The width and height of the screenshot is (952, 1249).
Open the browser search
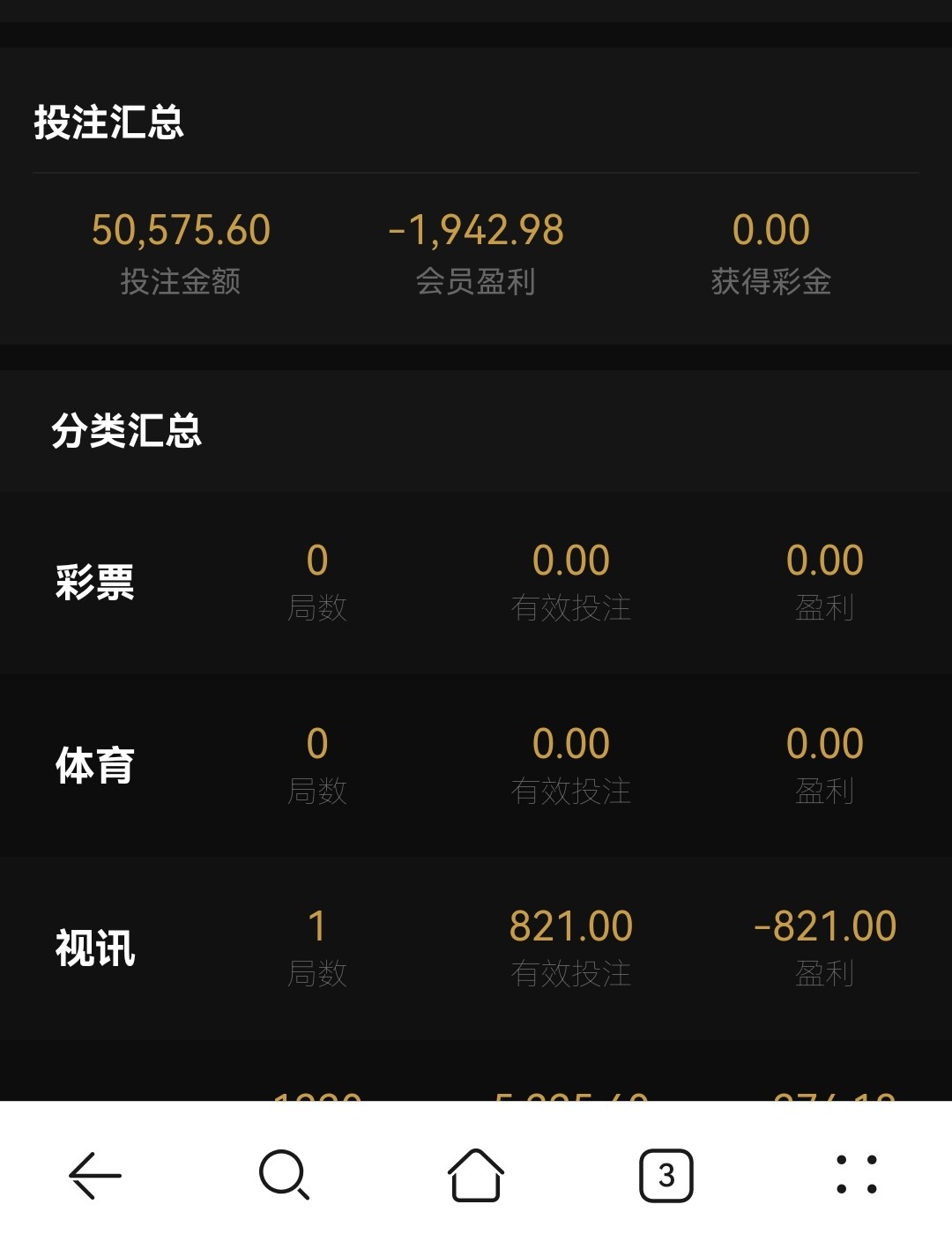click(x=284, y=1175)
